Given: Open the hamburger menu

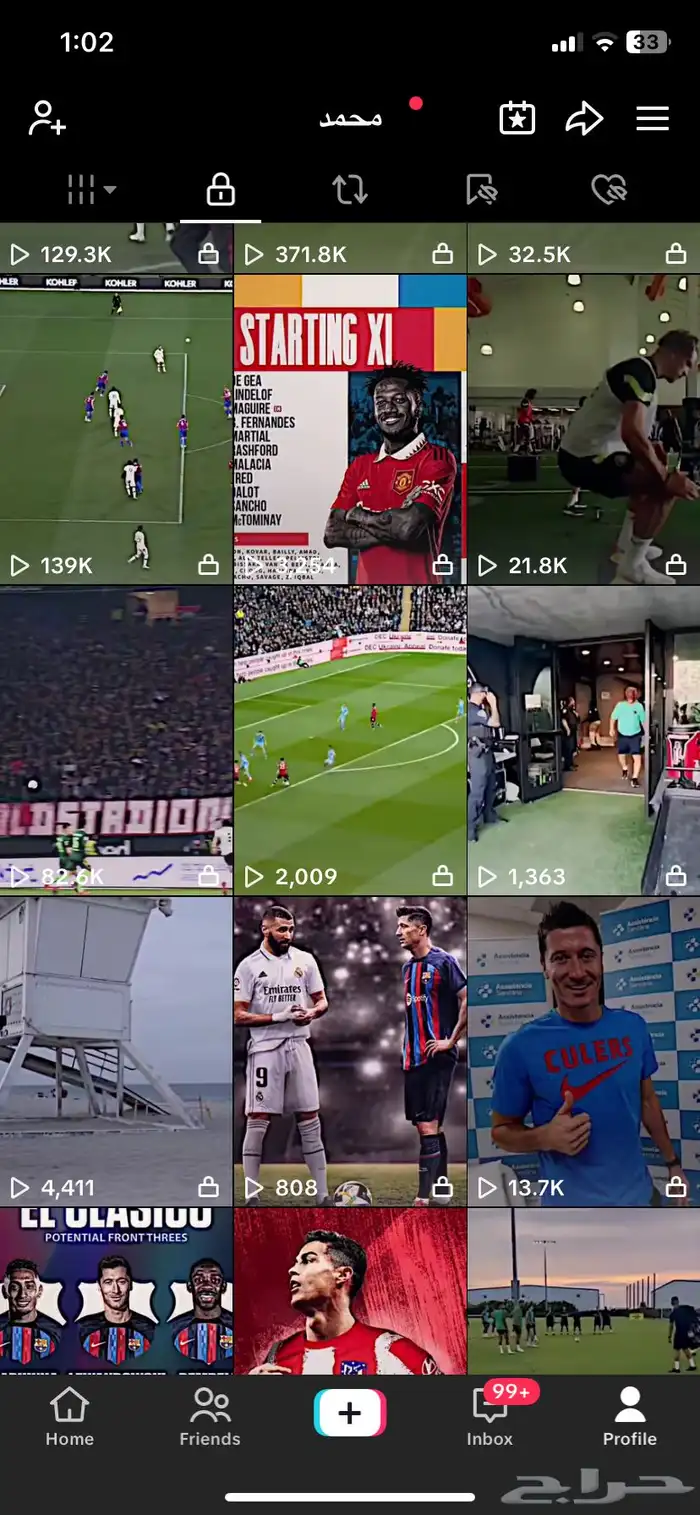Looking at the screenshot, I should (652, 118).
